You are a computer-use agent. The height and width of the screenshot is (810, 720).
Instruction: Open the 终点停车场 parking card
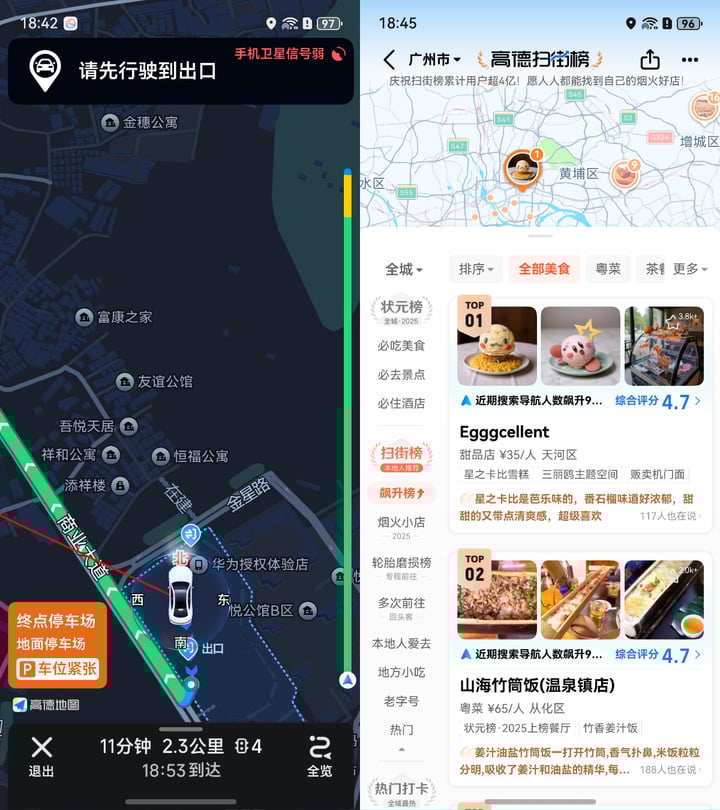[59, 644]
